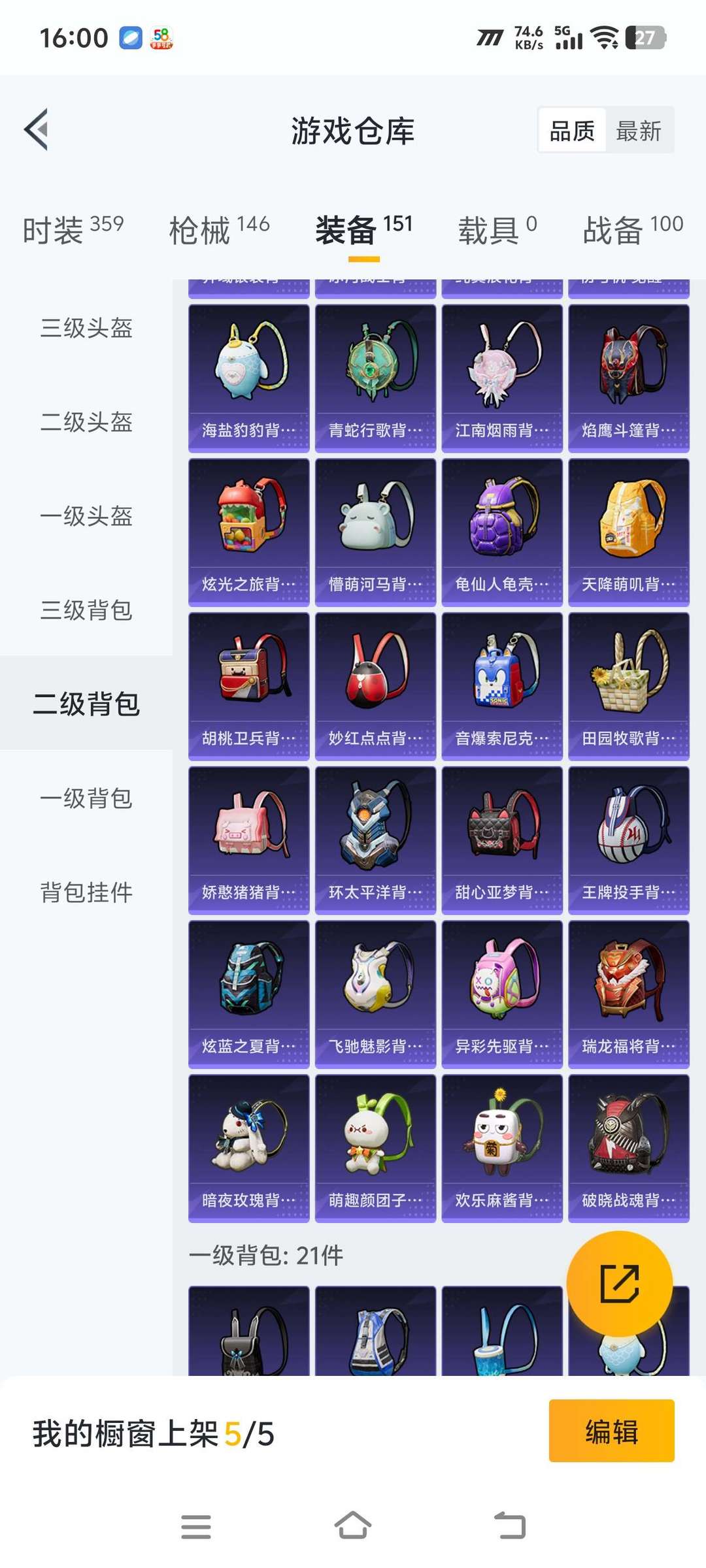
Task: Select 一级背包 category
Action: pyautogui.click(x=86, y=798)
